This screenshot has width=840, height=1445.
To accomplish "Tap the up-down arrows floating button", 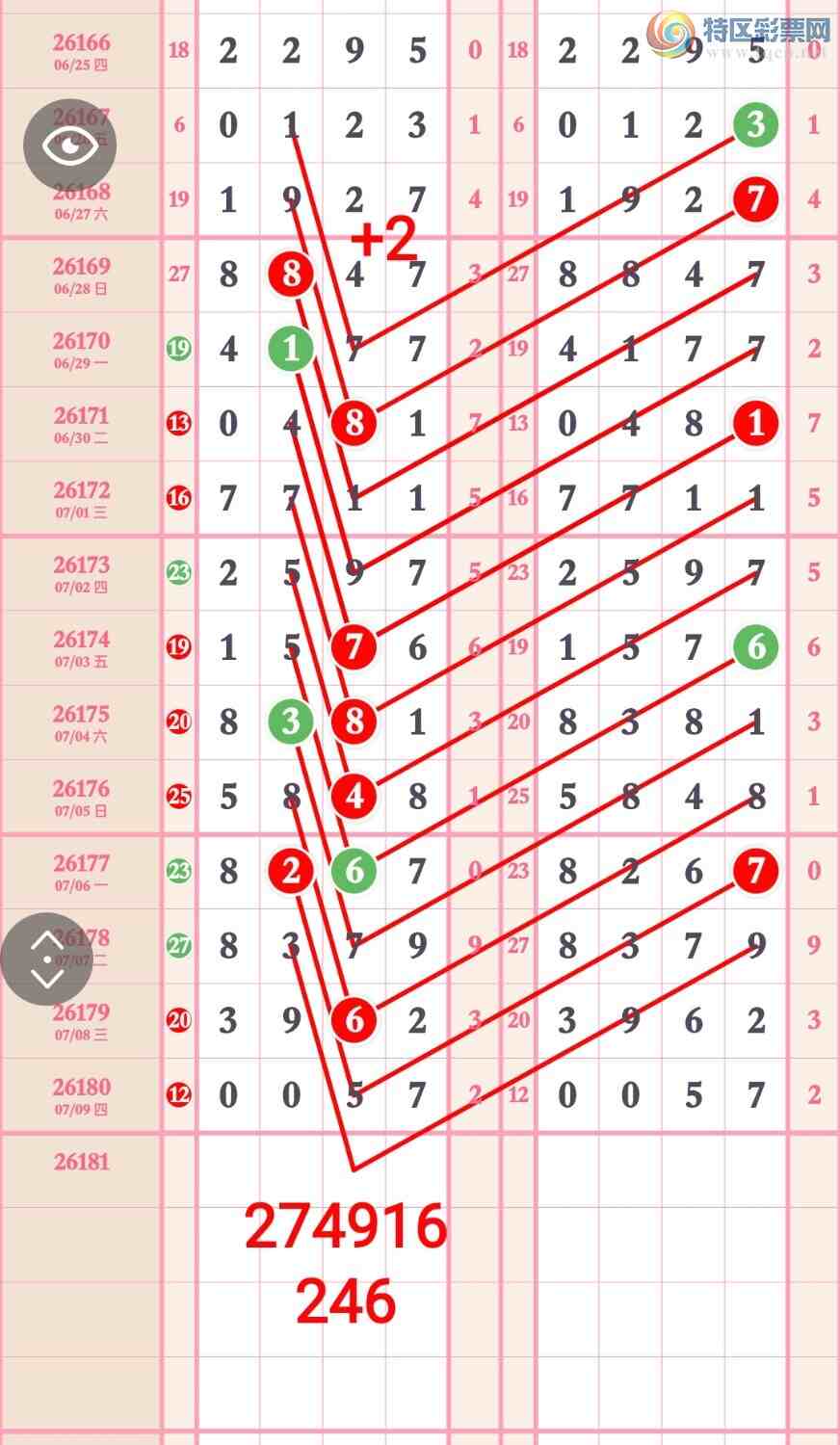I will [46, 959].
